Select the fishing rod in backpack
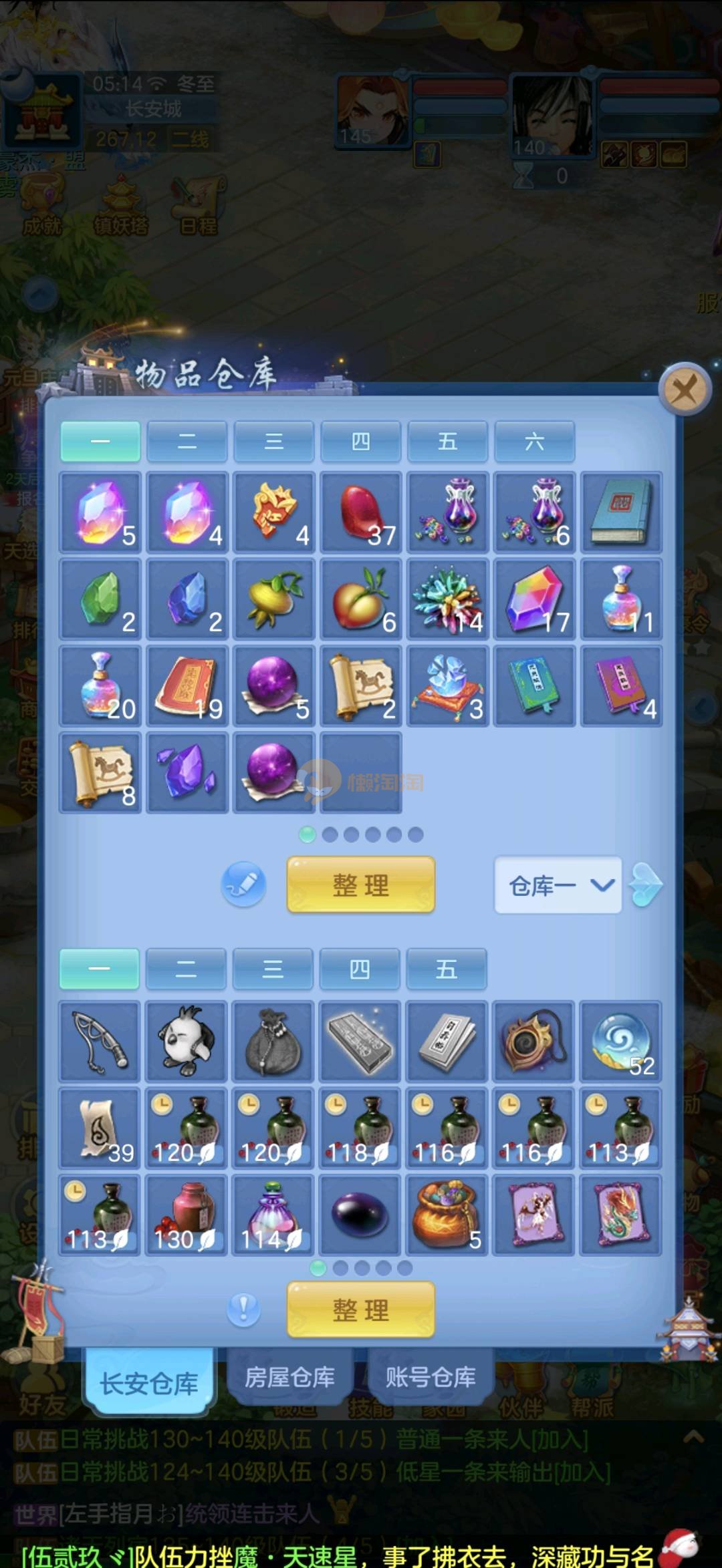722x1568 pixels. click(x=100, y=1042)
